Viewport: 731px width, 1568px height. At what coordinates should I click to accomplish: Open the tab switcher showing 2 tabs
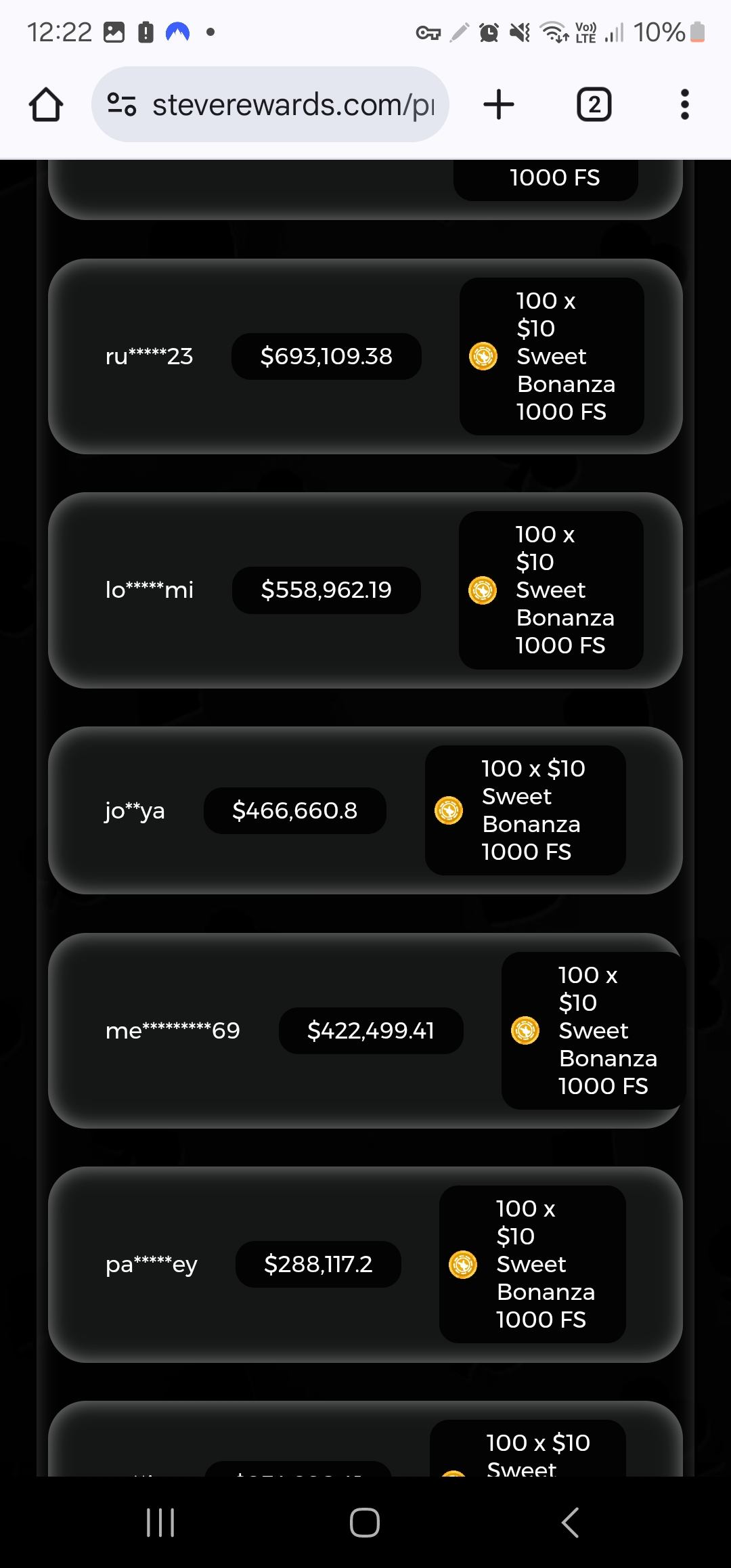tap(594, 105)
